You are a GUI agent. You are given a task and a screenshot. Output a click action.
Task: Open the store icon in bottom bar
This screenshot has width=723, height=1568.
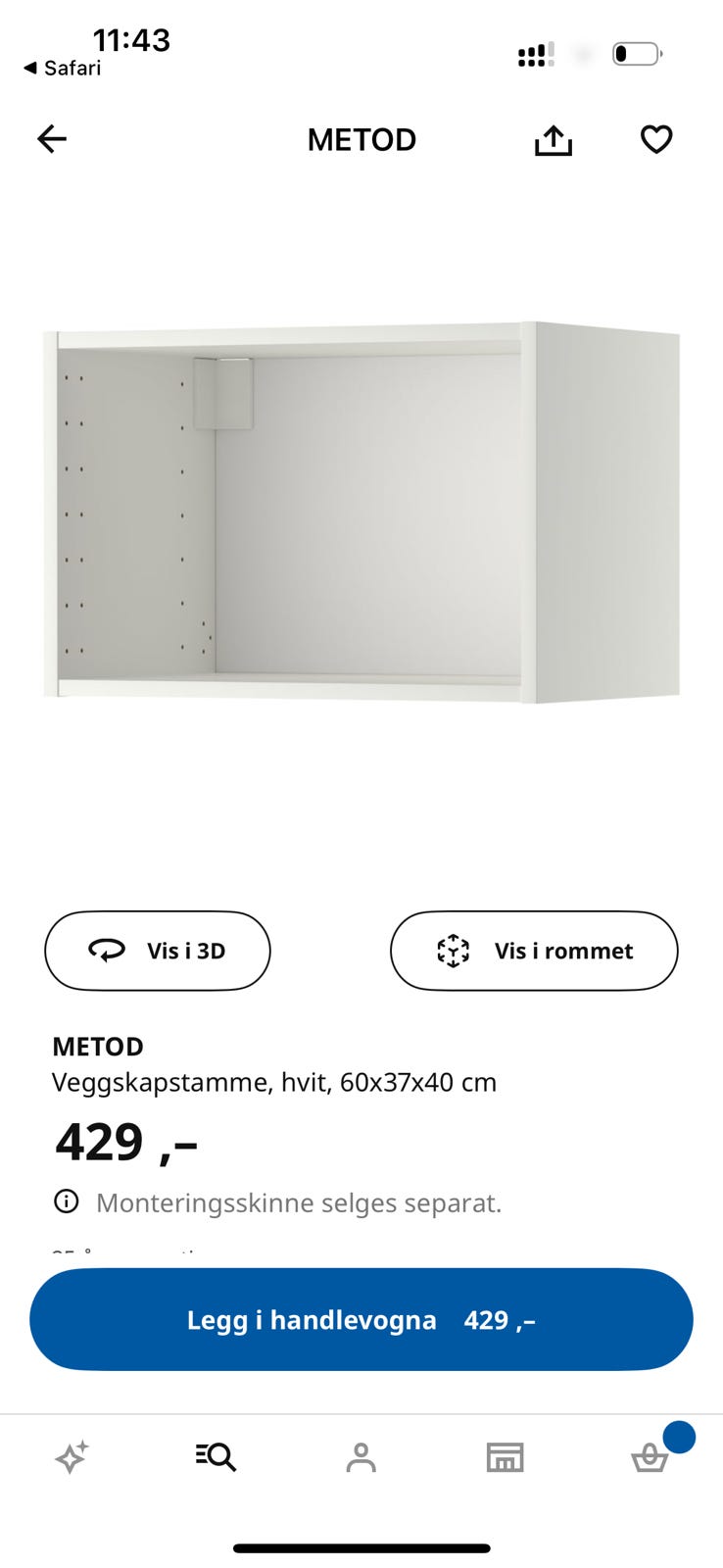506,1456
